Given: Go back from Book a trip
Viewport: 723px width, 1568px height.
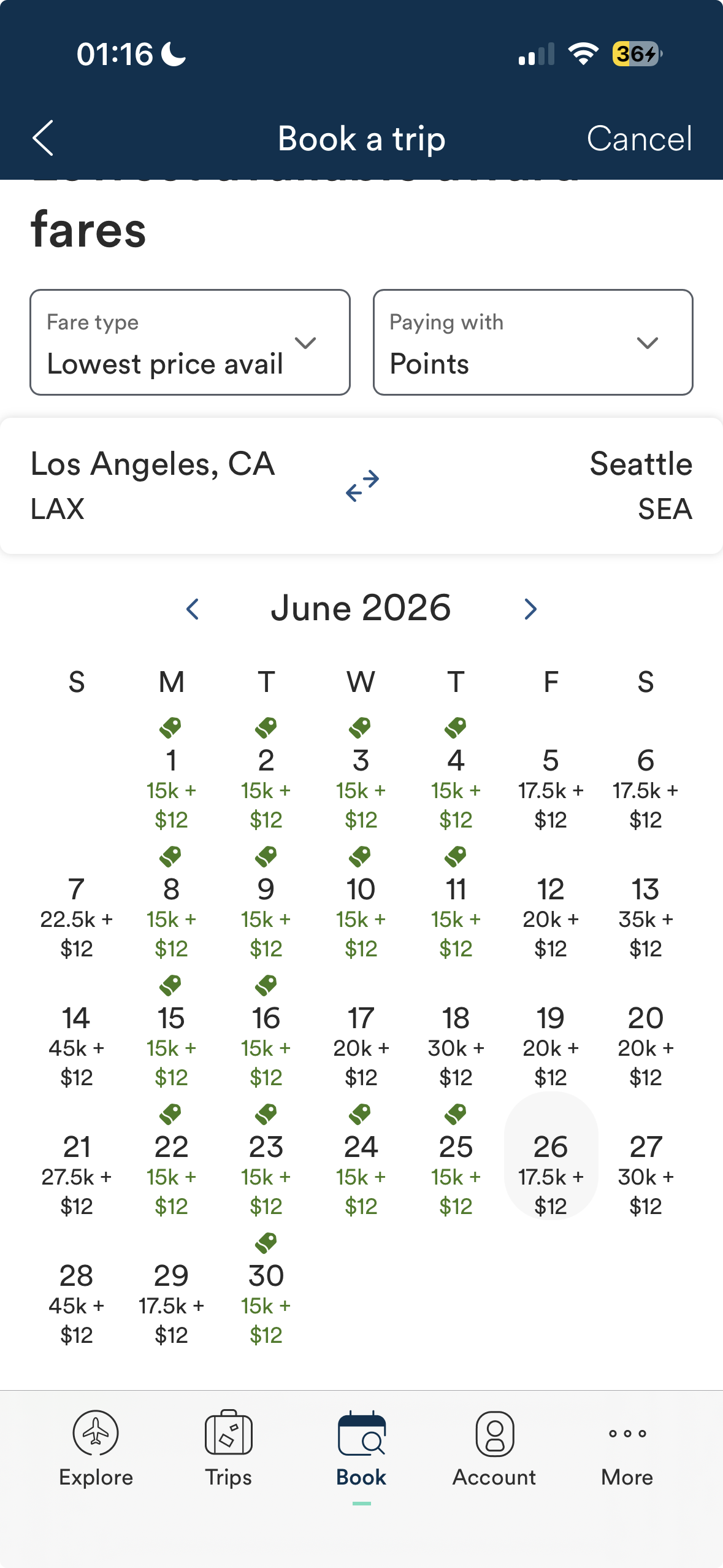Looking at the screenshot, I should point(43,138).
